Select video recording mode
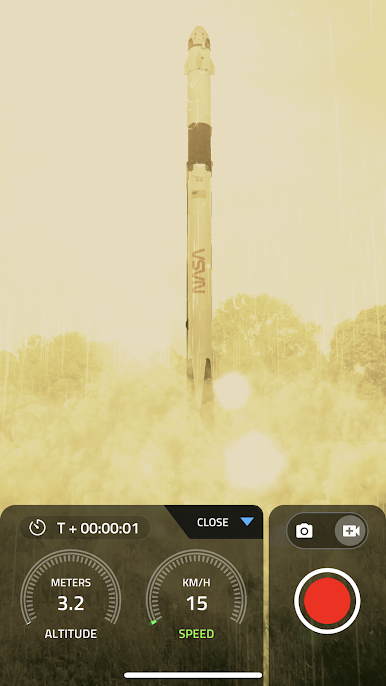 click(x=351, y=531)
